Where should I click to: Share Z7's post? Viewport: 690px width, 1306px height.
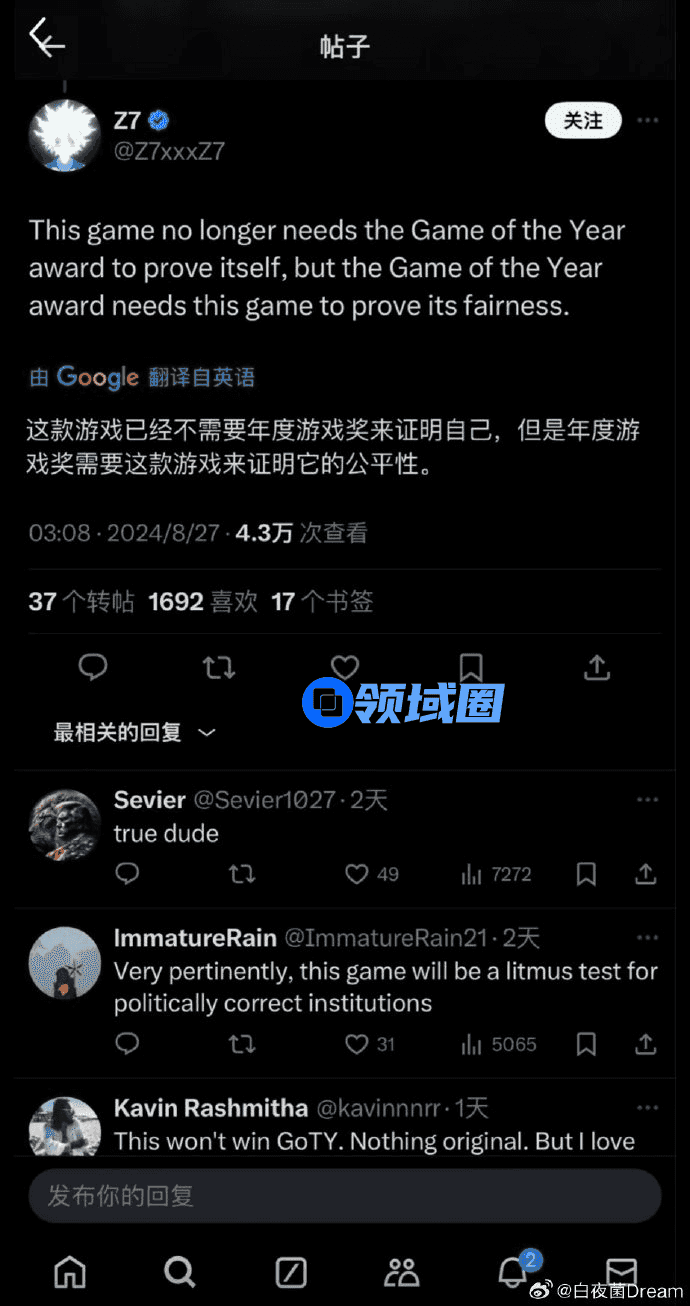pos(597,667)
